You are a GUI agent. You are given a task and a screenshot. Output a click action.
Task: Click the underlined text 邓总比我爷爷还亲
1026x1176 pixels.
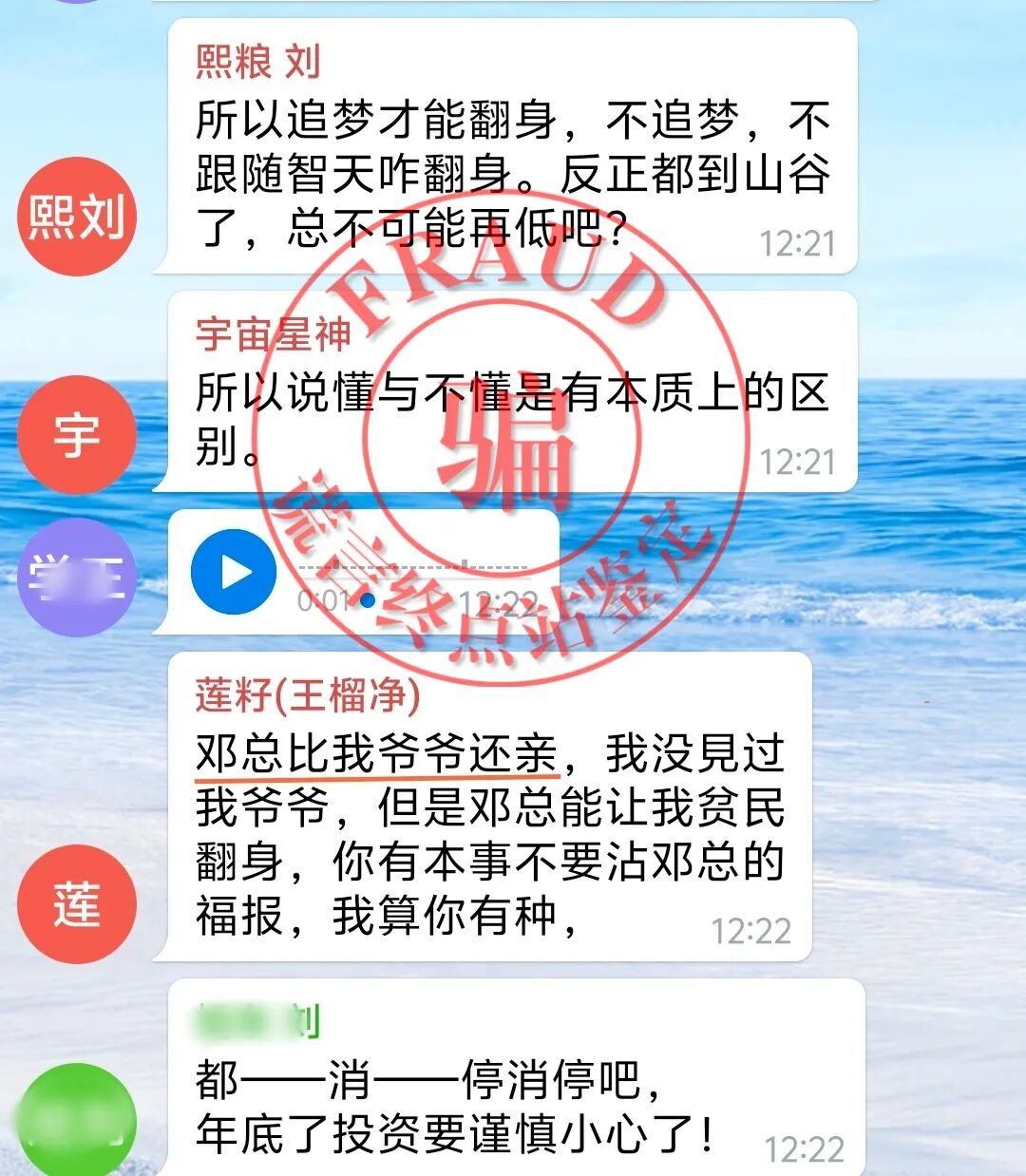(x=375, y=753)
